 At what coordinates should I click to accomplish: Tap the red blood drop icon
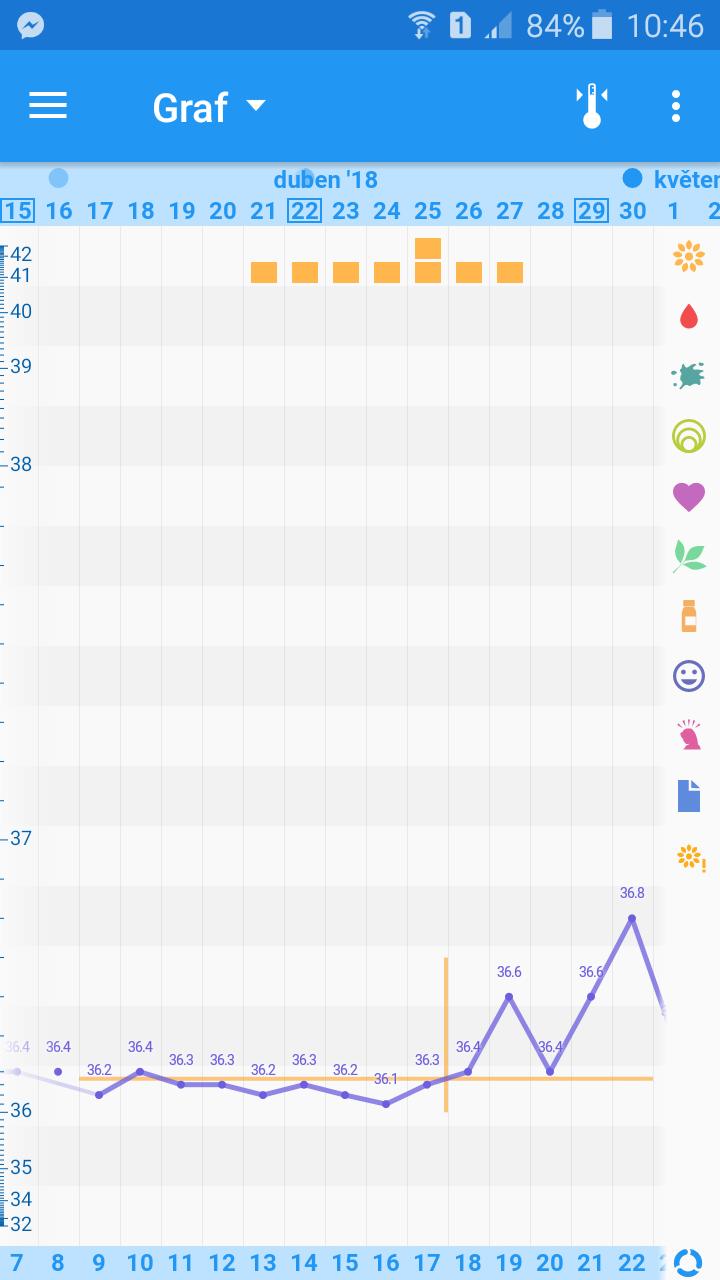[x=688, y=318]
